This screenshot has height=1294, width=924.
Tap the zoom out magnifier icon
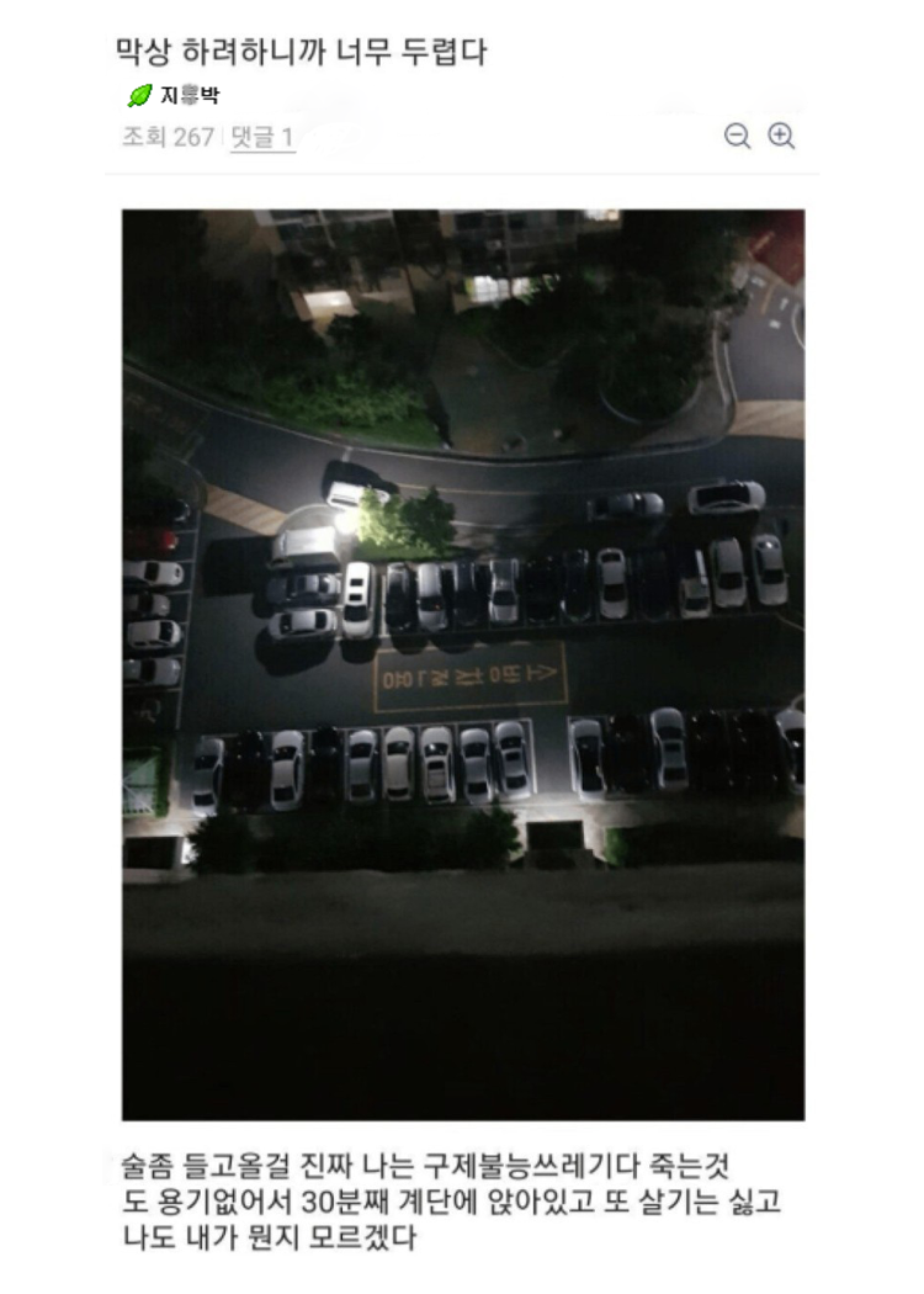737,136
